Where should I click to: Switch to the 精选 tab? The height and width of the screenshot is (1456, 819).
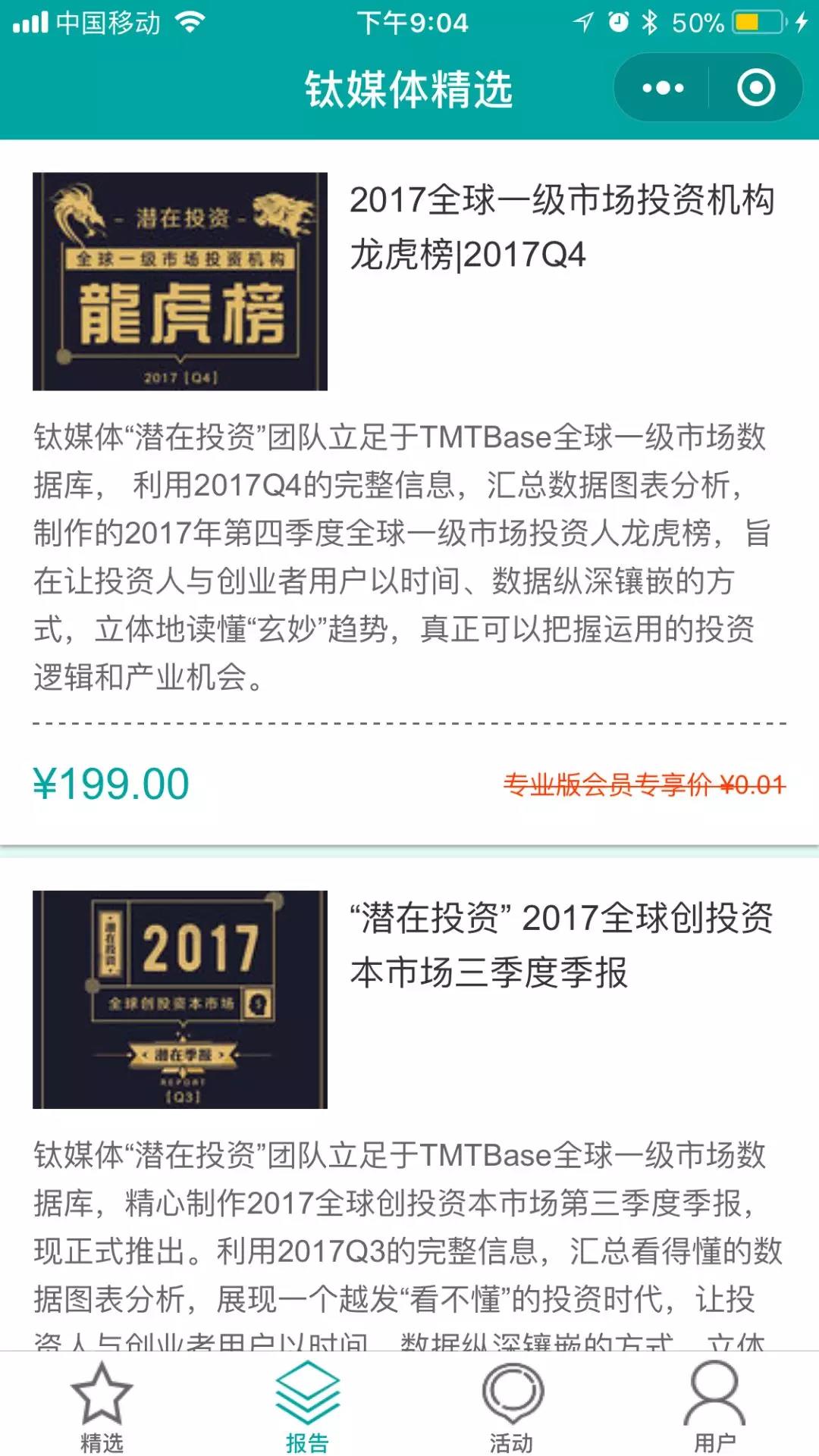pos(102,1407)
